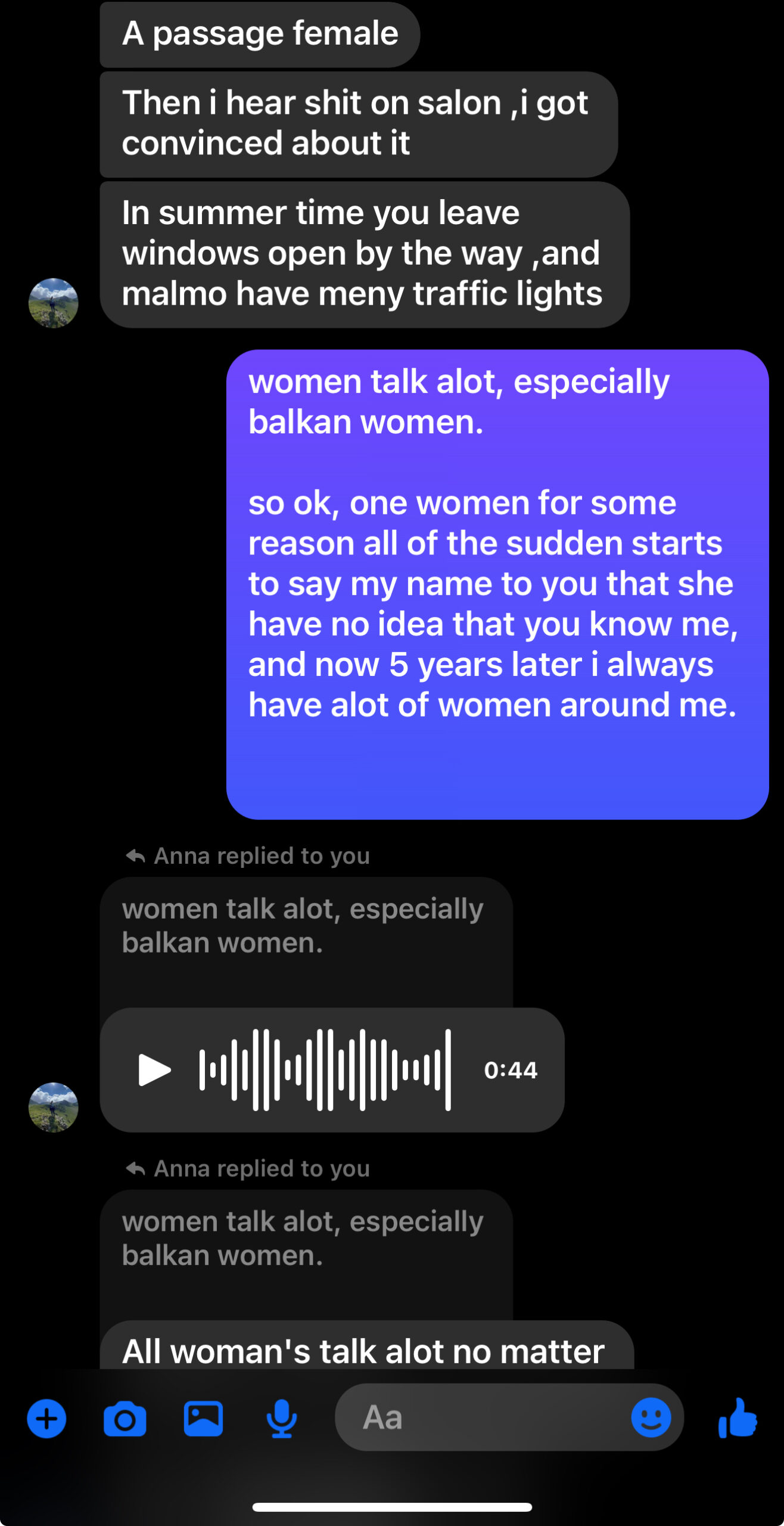Tap the microphone to record voice
Image resolution: width=784 pixels, height=1526 pixels.
pyautogui.click(x=281, y=1419)
